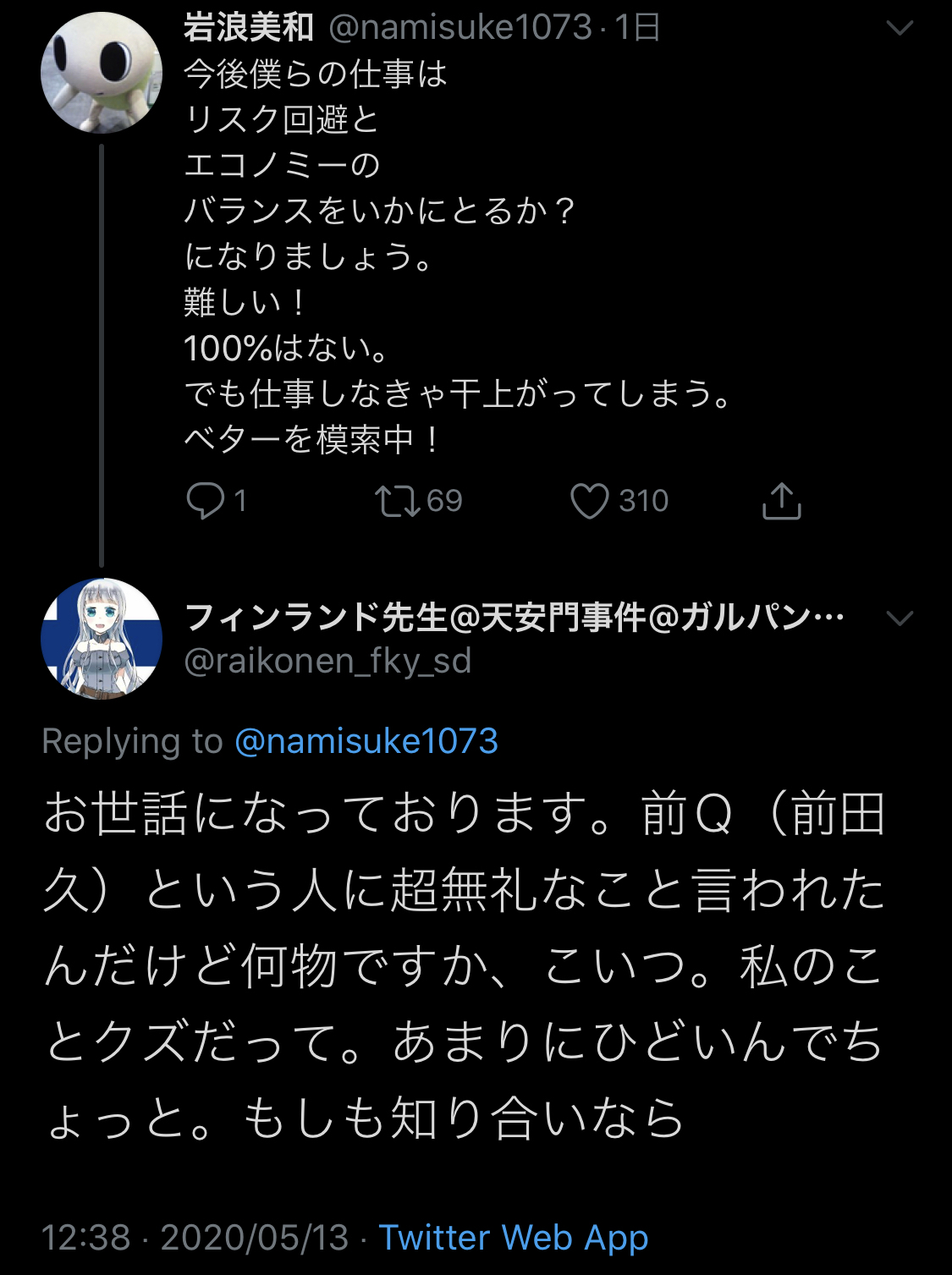Reply to 岩浪美和's tweet
This screenshot has width=952, height=1275.
coord(206,500)
